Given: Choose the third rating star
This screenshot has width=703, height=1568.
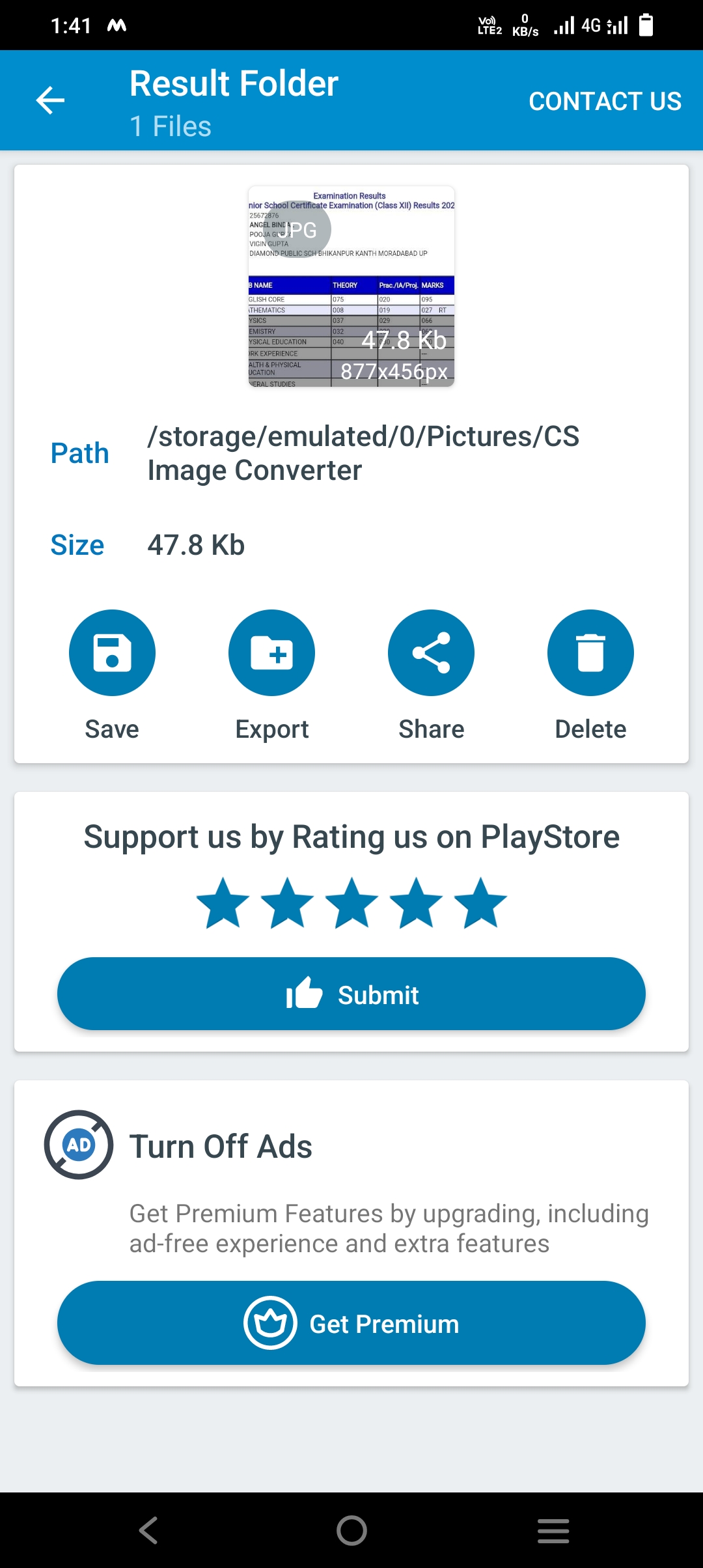Looking at the screenshot, I should point(351,903).
